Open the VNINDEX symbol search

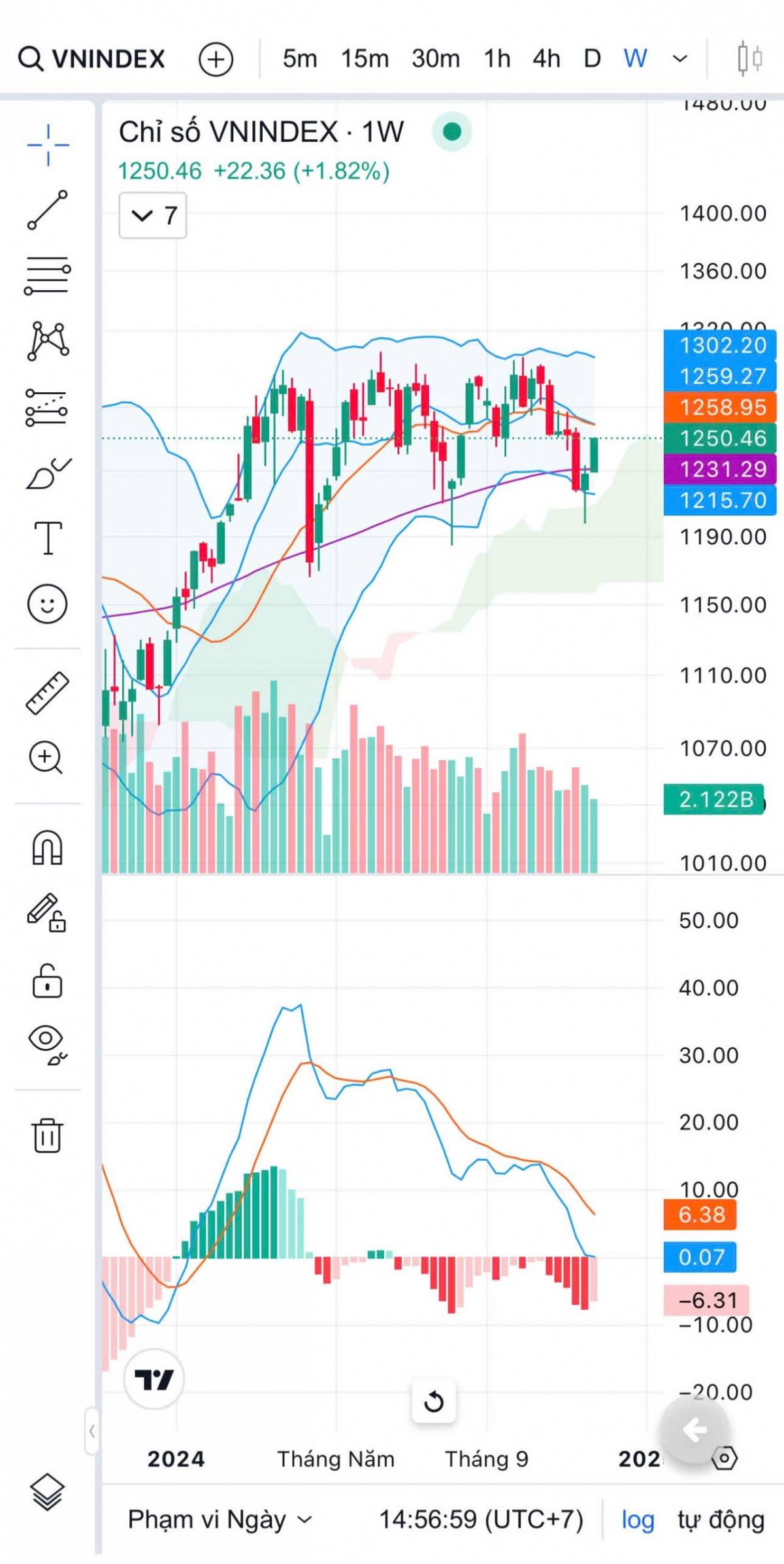pyautogui.click(x=91, y=59)
